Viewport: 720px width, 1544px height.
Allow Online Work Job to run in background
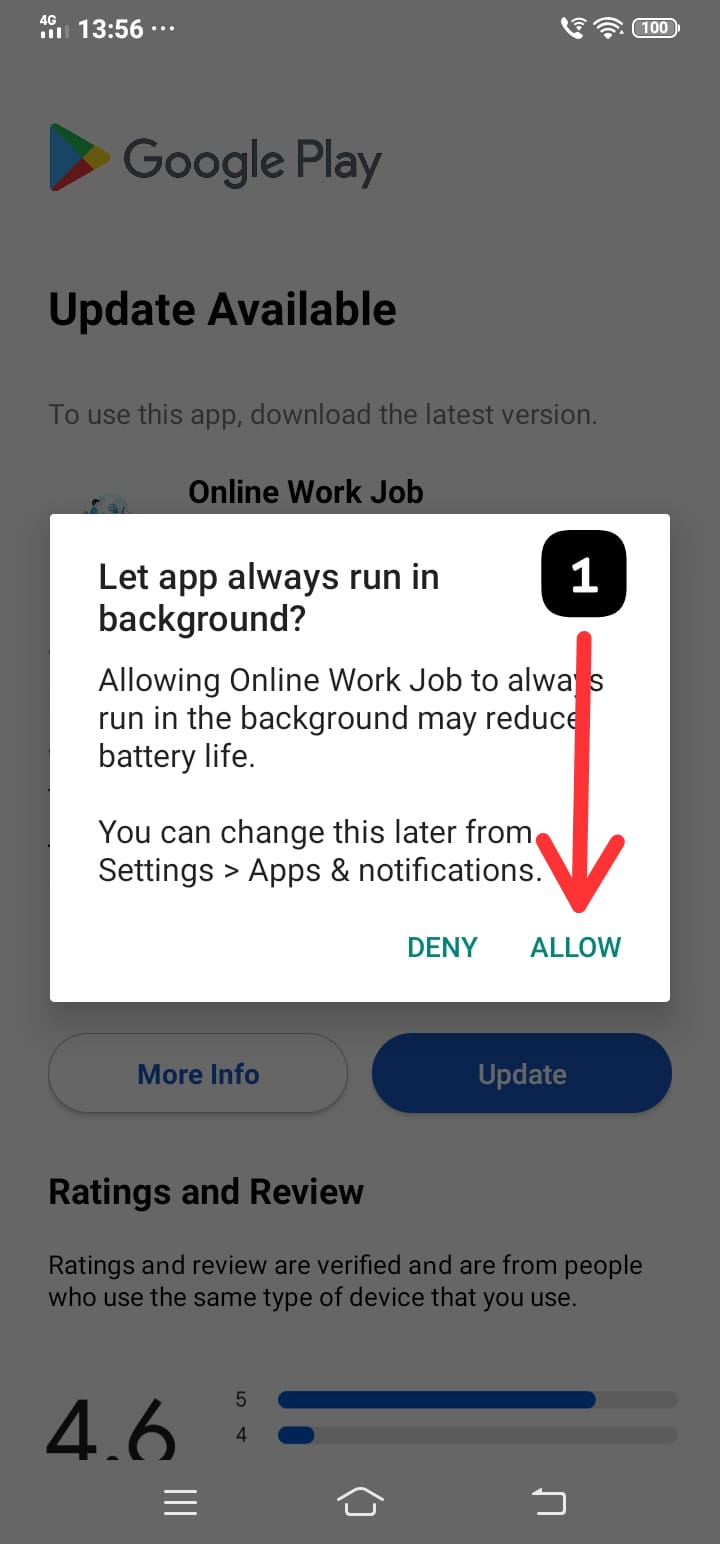tap(575, 947)
